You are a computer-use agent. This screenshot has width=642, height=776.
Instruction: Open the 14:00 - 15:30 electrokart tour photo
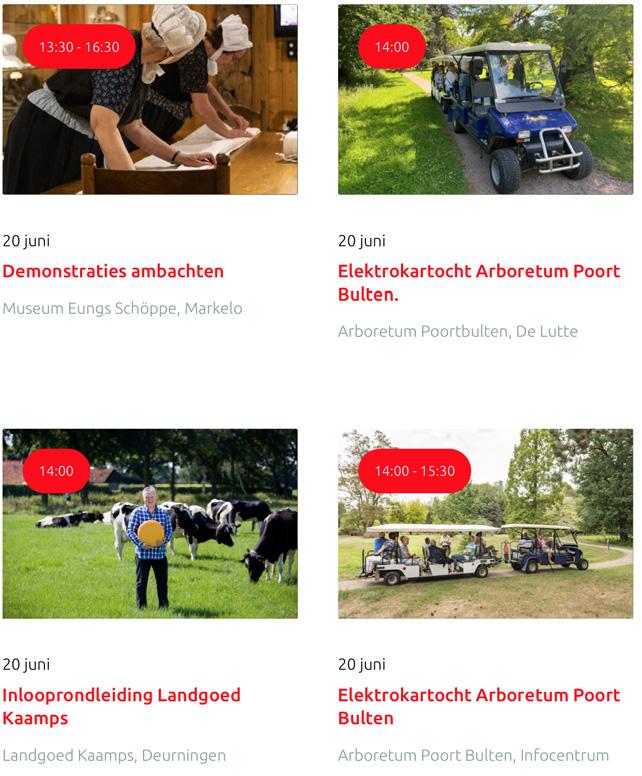(x=485, y=524)
